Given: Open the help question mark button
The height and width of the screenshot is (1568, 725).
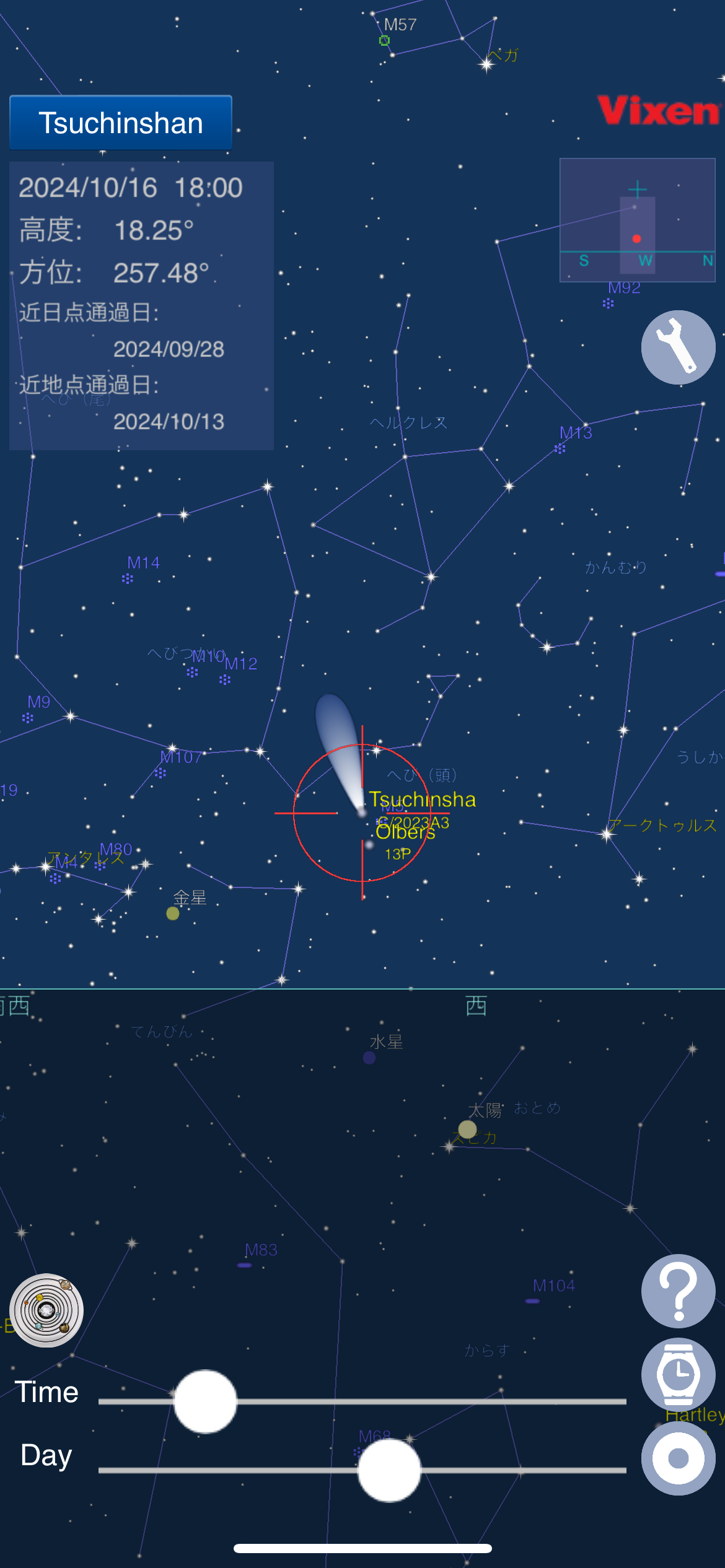Looking at the screenshot, I should click(678, 1291).
